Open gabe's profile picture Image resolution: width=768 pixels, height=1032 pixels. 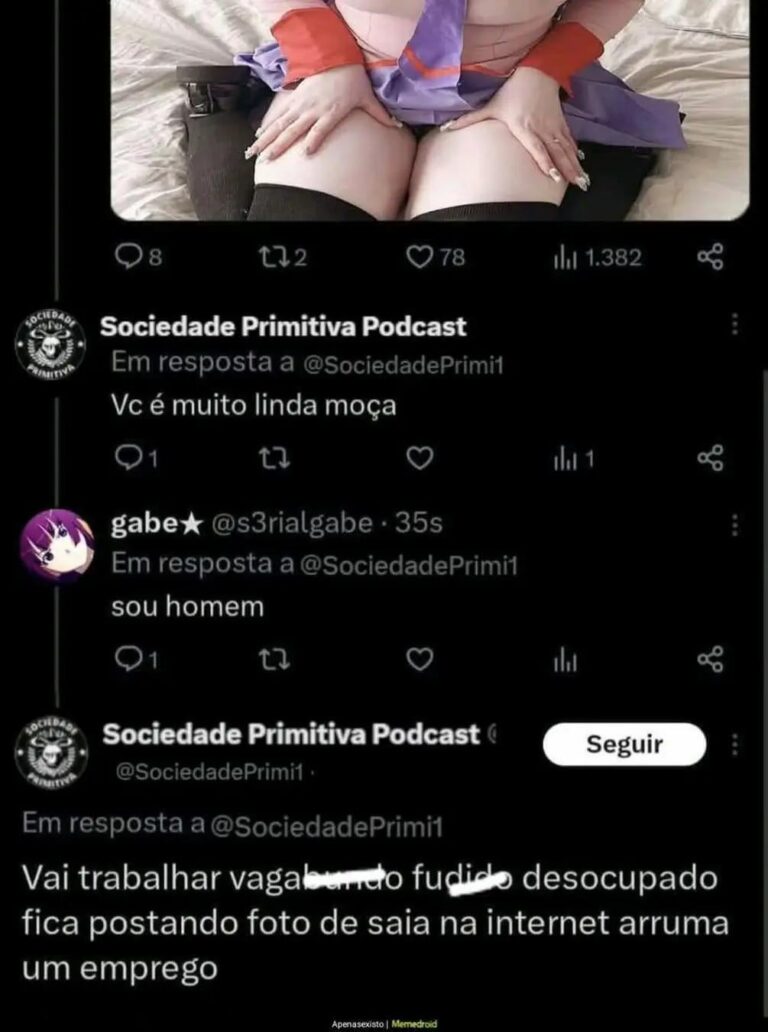point(56,545)
